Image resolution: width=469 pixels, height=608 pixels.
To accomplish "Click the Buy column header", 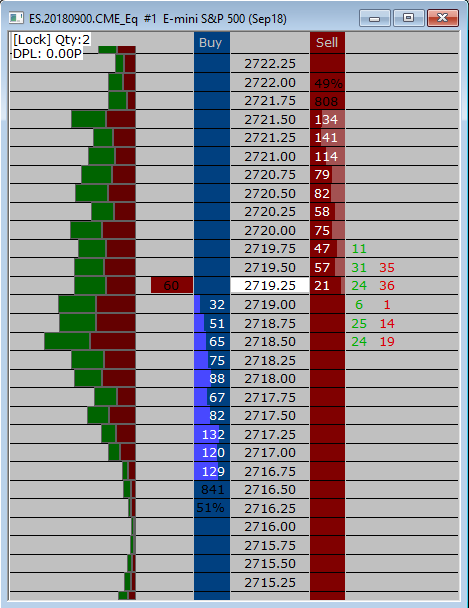I will point(212,42).
